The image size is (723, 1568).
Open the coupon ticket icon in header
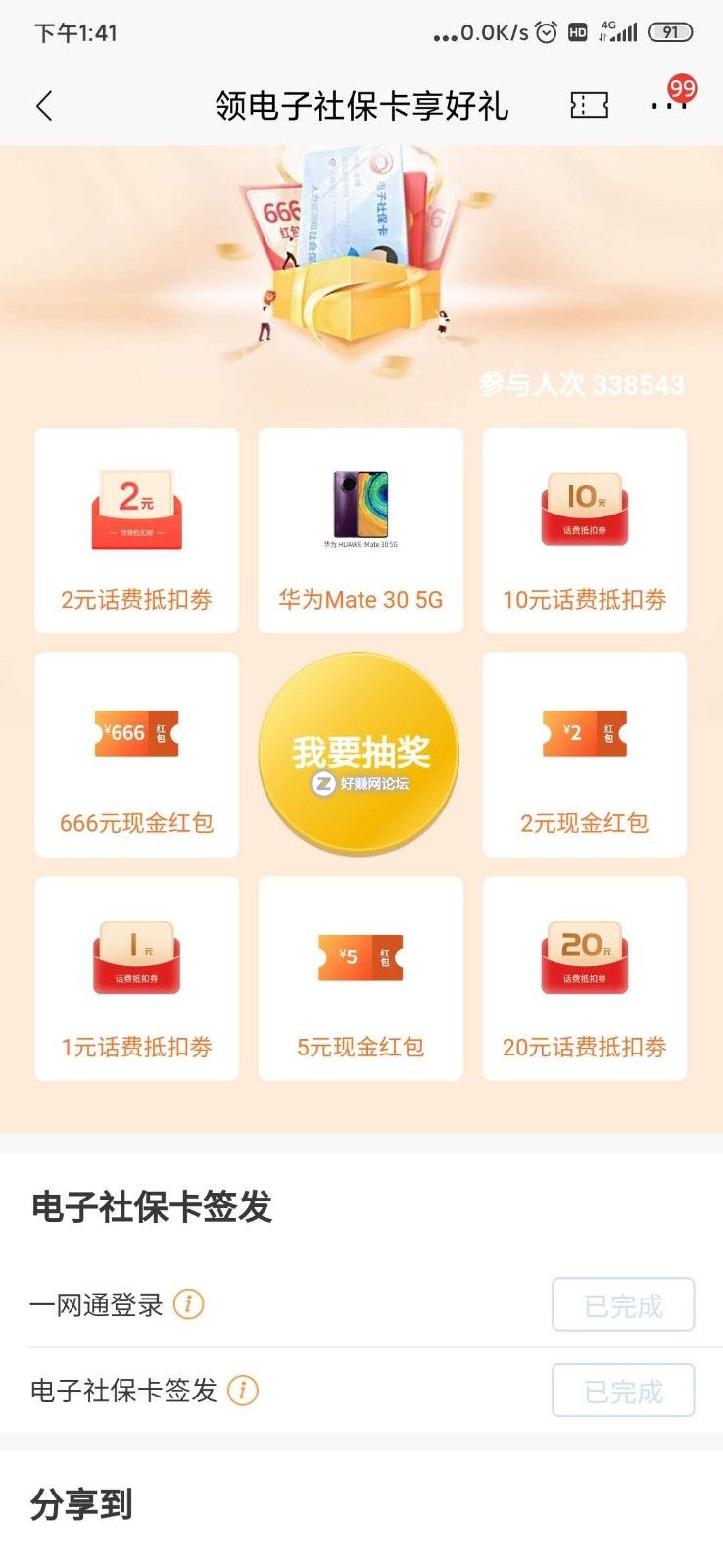pyautogui.click(x=589, y=105)
